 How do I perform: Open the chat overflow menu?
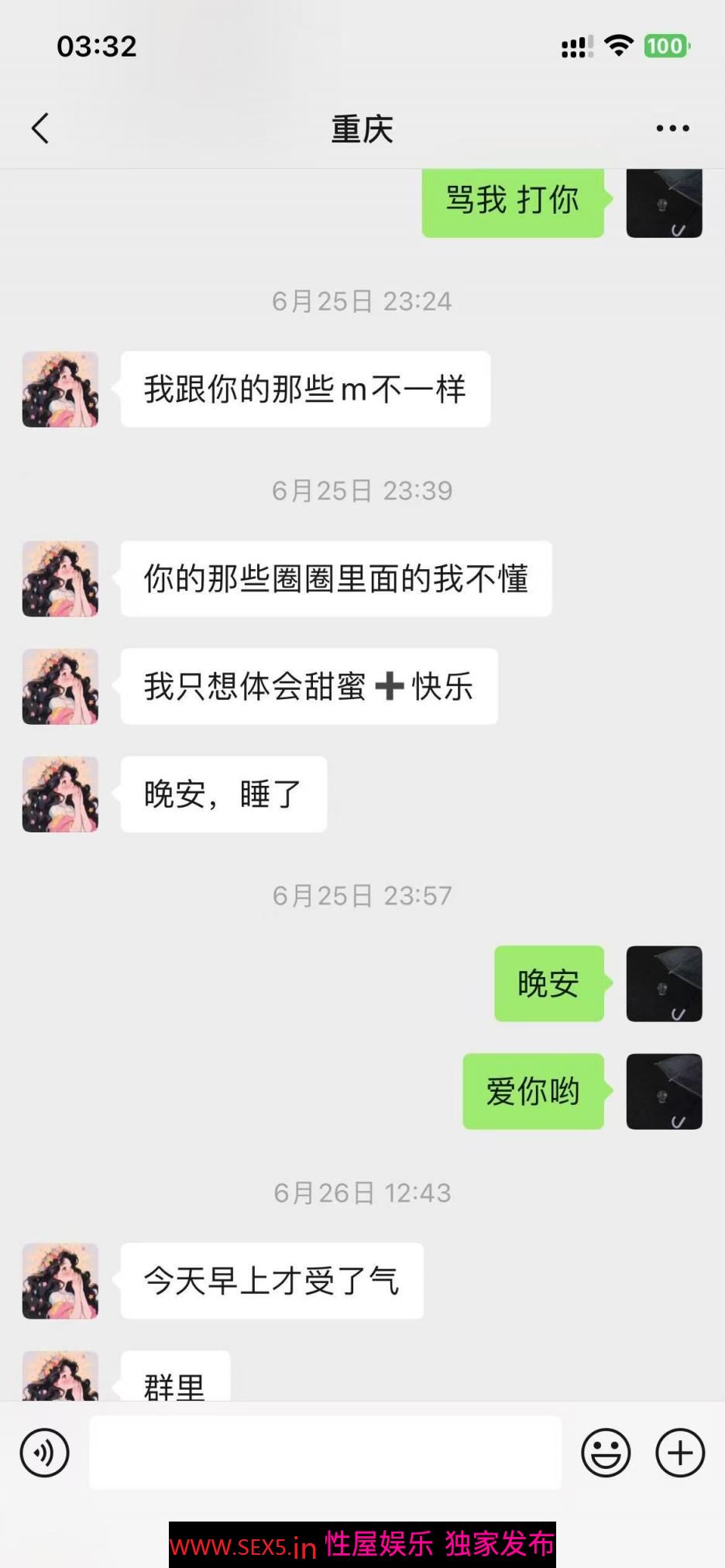(x=672, y=129)
